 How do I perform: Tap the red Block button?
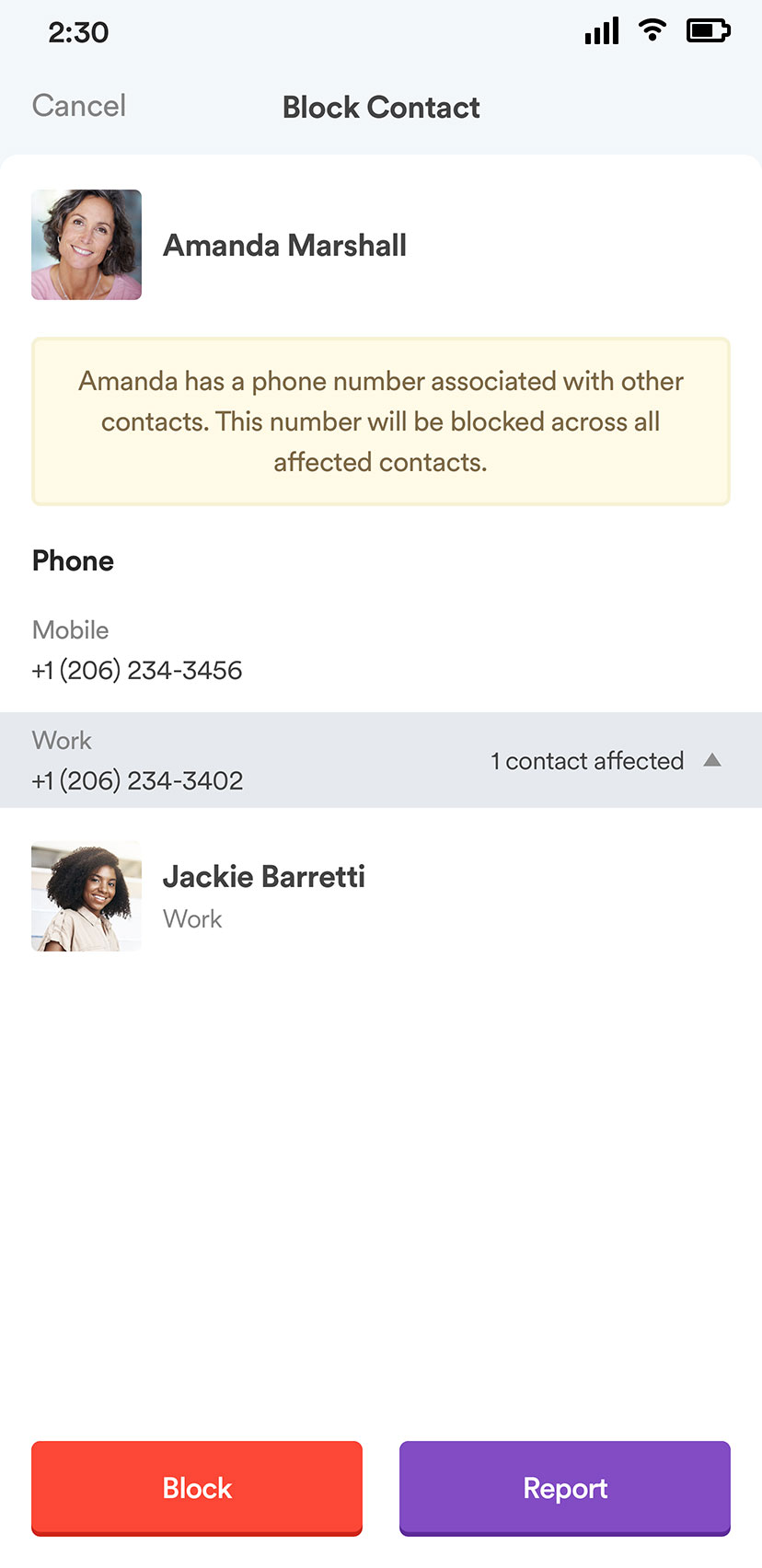197,1488
